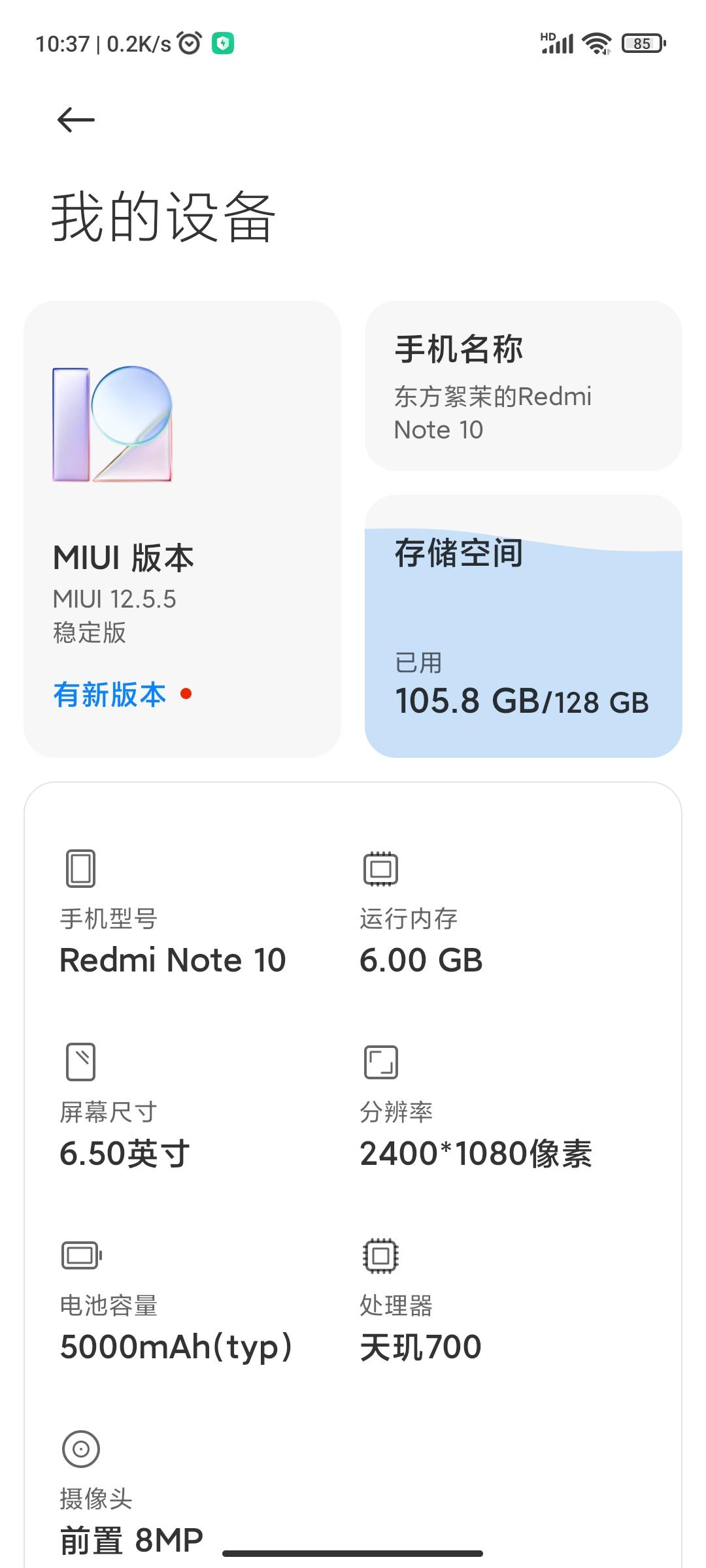The image size is (706, 1568).
Task: Go back using the arrow icon
Action: click(x=76, y=120)
